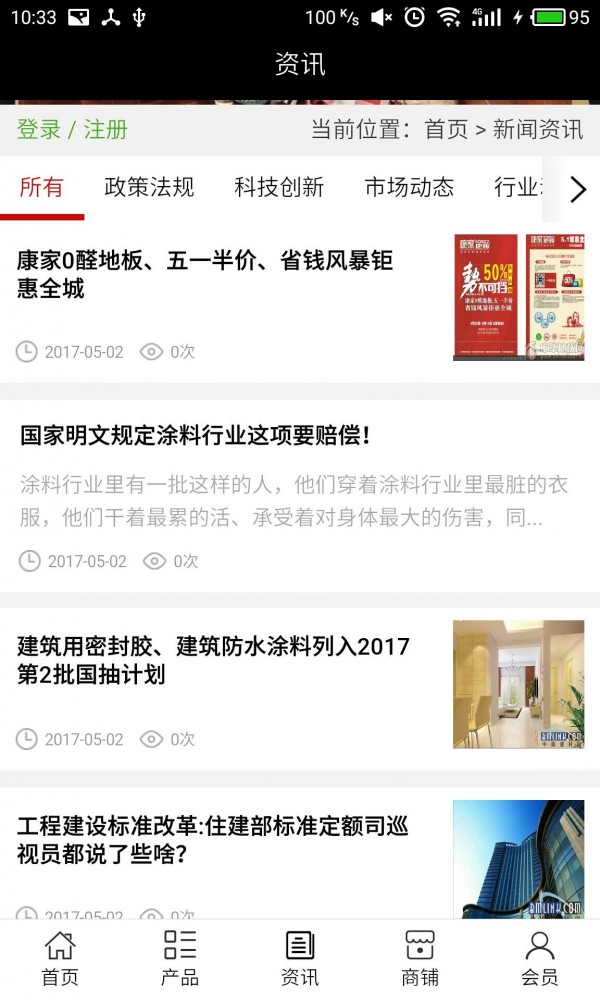The height and width of the screenshot is (1000, 600).
Task: Switch to the 市场动态 tab
Action: point(409,187)
